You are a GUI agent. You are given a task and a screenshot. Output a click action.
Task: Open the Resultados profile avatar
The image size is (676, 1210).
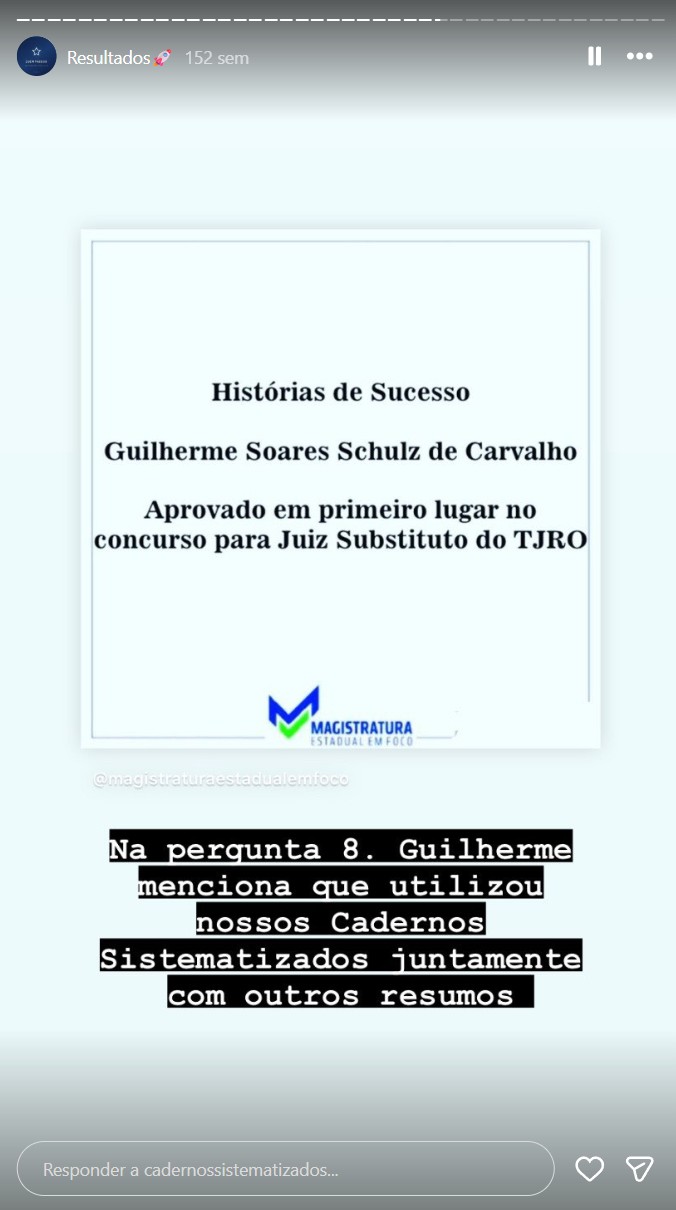pos(37,57)
